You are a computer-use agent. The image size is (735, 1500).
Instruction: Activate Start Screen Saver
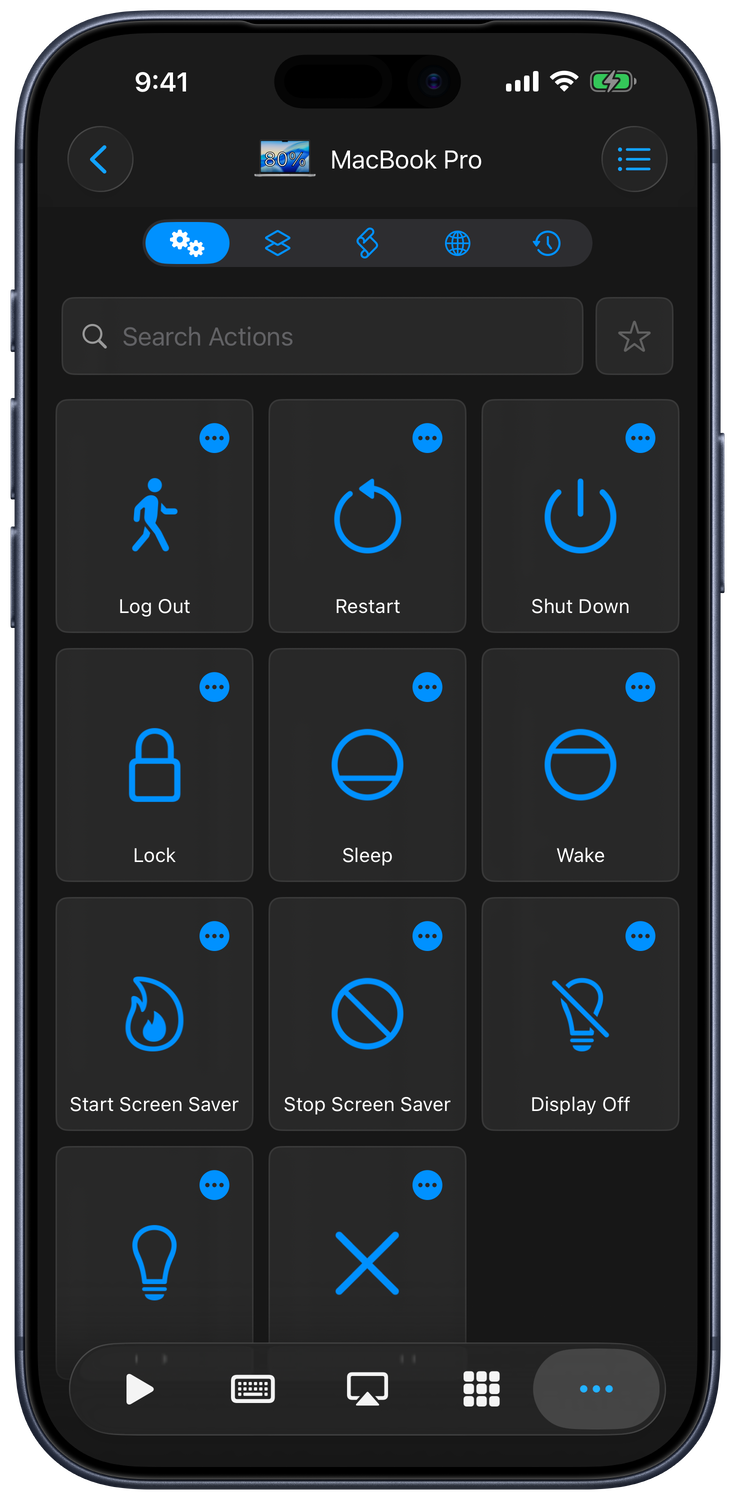point(154,1014)
